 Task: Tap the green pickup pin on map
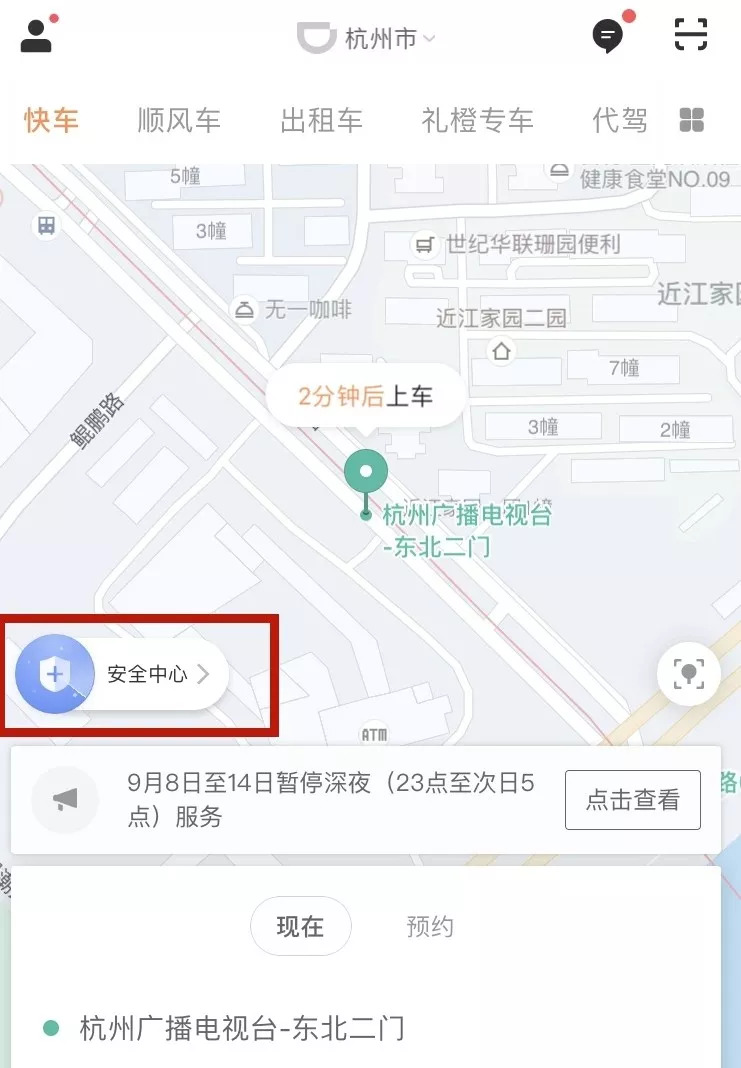coord(366,468)
